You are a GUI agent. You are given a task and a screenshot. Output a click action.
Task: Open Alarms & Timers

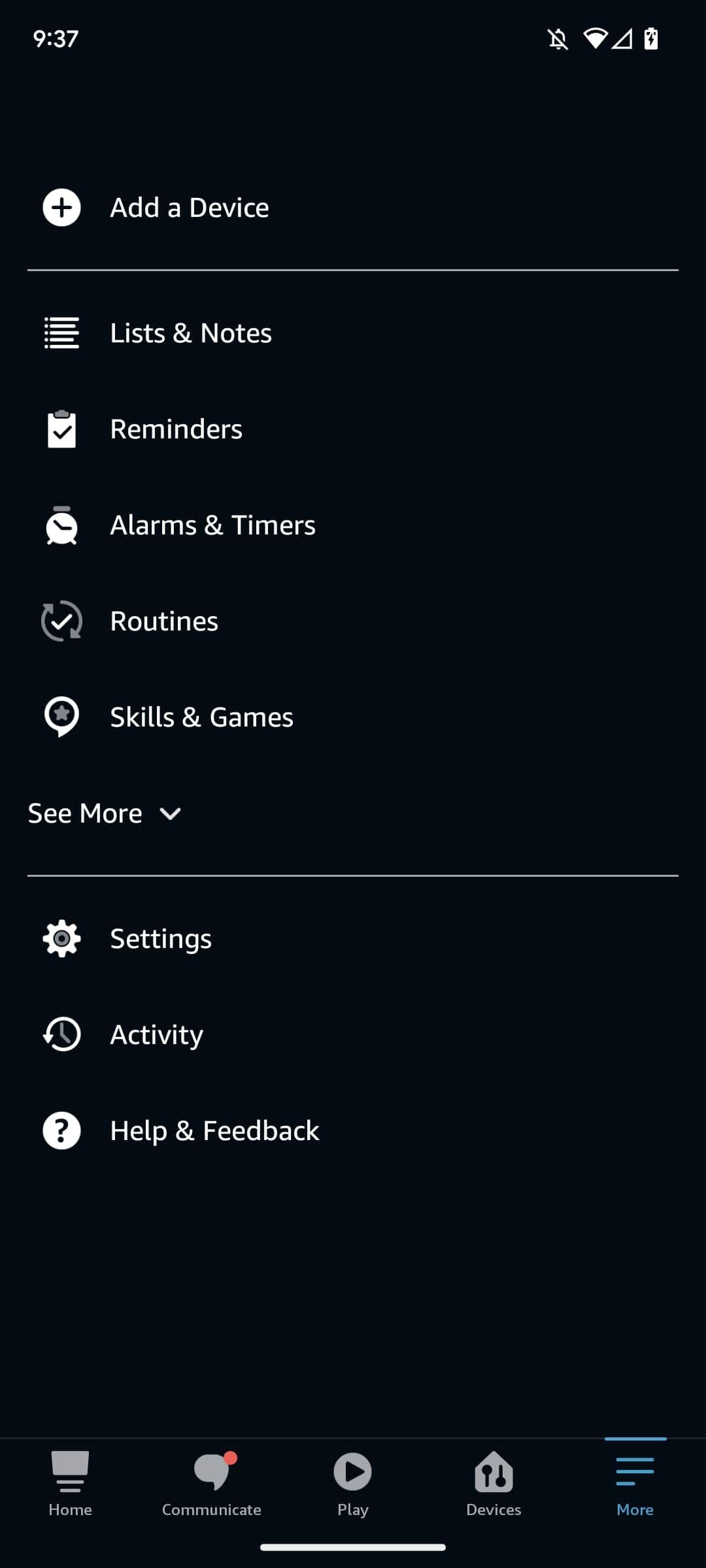(212, 525)
